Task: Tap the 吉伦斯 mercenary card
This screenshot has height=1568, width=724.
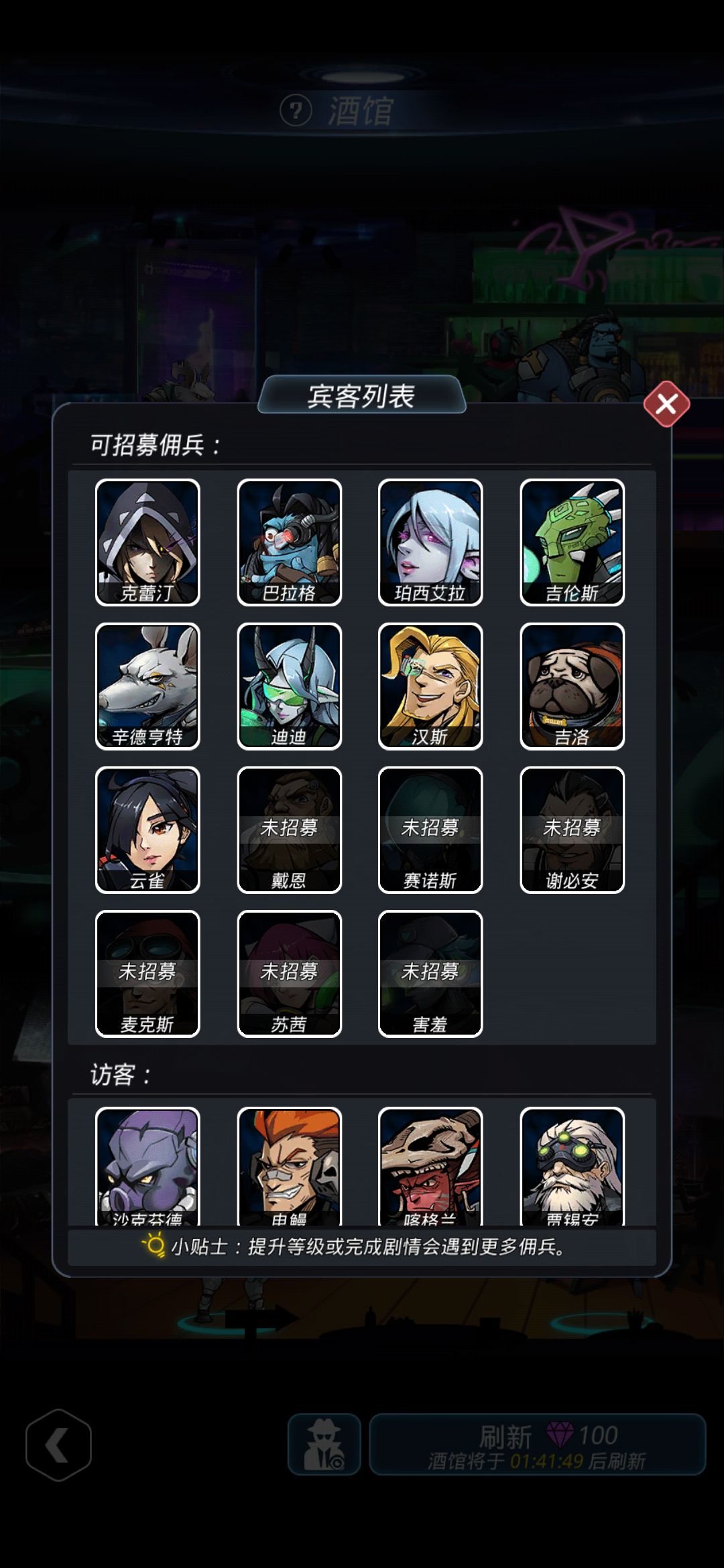Action: [x=572, y=542]
